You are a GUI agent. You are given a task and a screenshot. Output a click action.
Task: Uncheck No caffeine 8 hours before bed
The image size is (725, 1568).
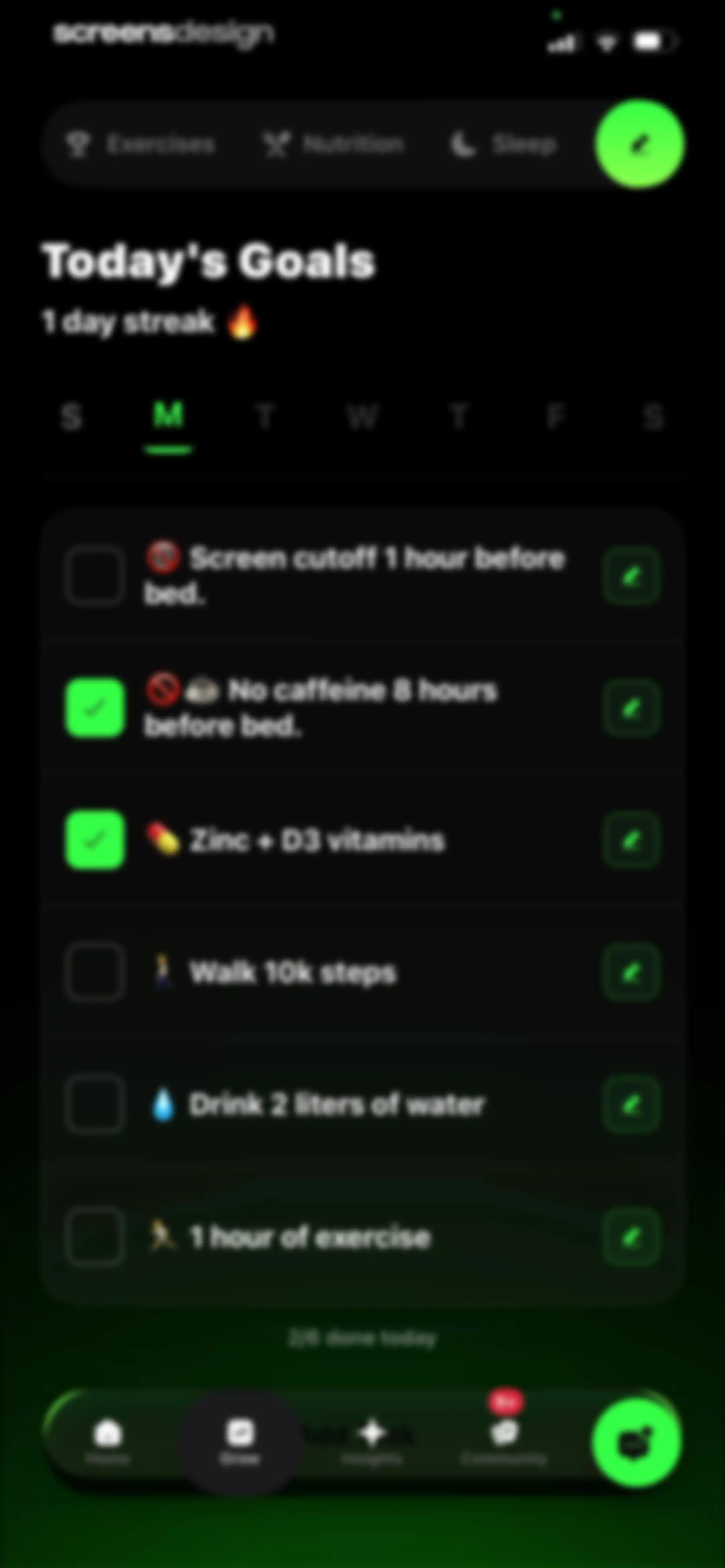(x=95, y=708)
